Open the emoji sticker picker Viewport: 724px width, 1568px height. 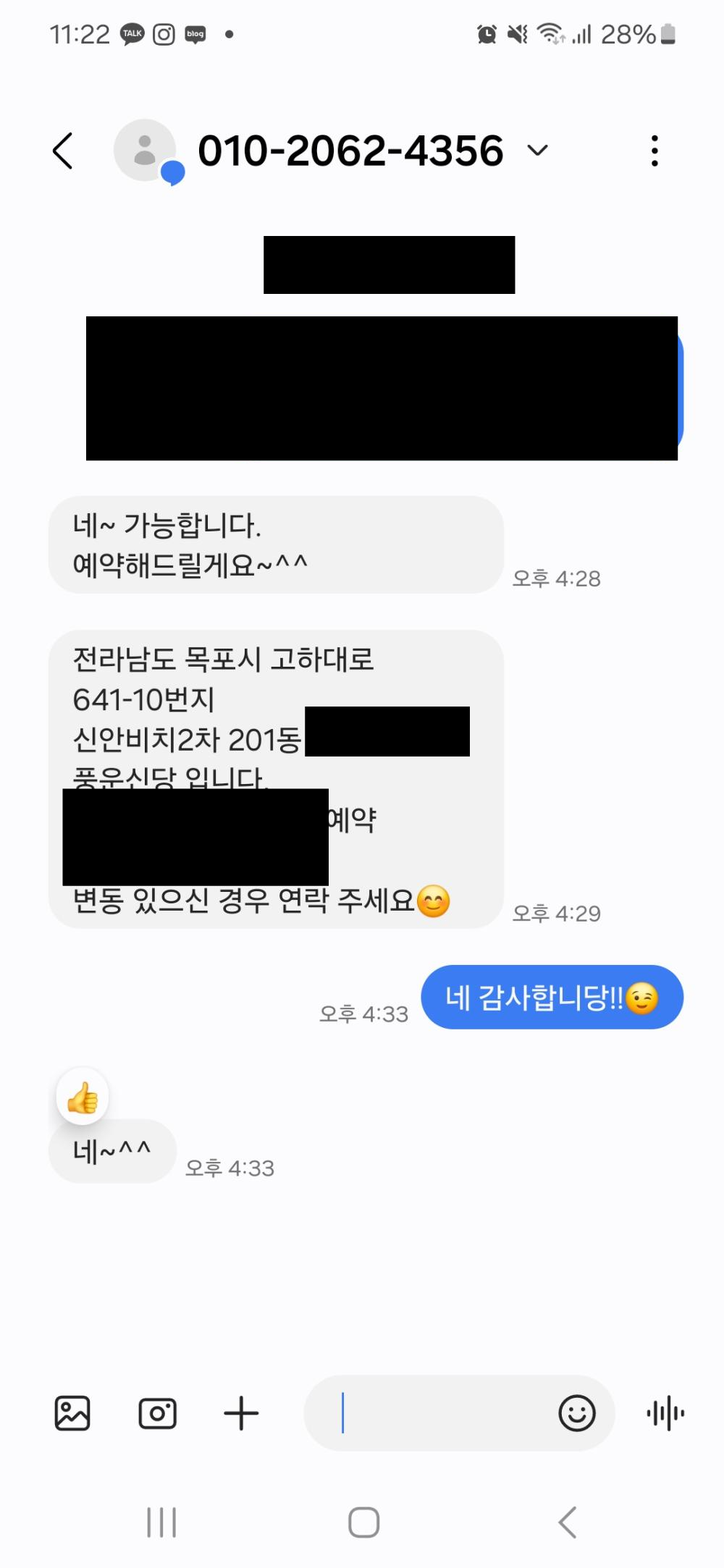tap(577, 1413)
